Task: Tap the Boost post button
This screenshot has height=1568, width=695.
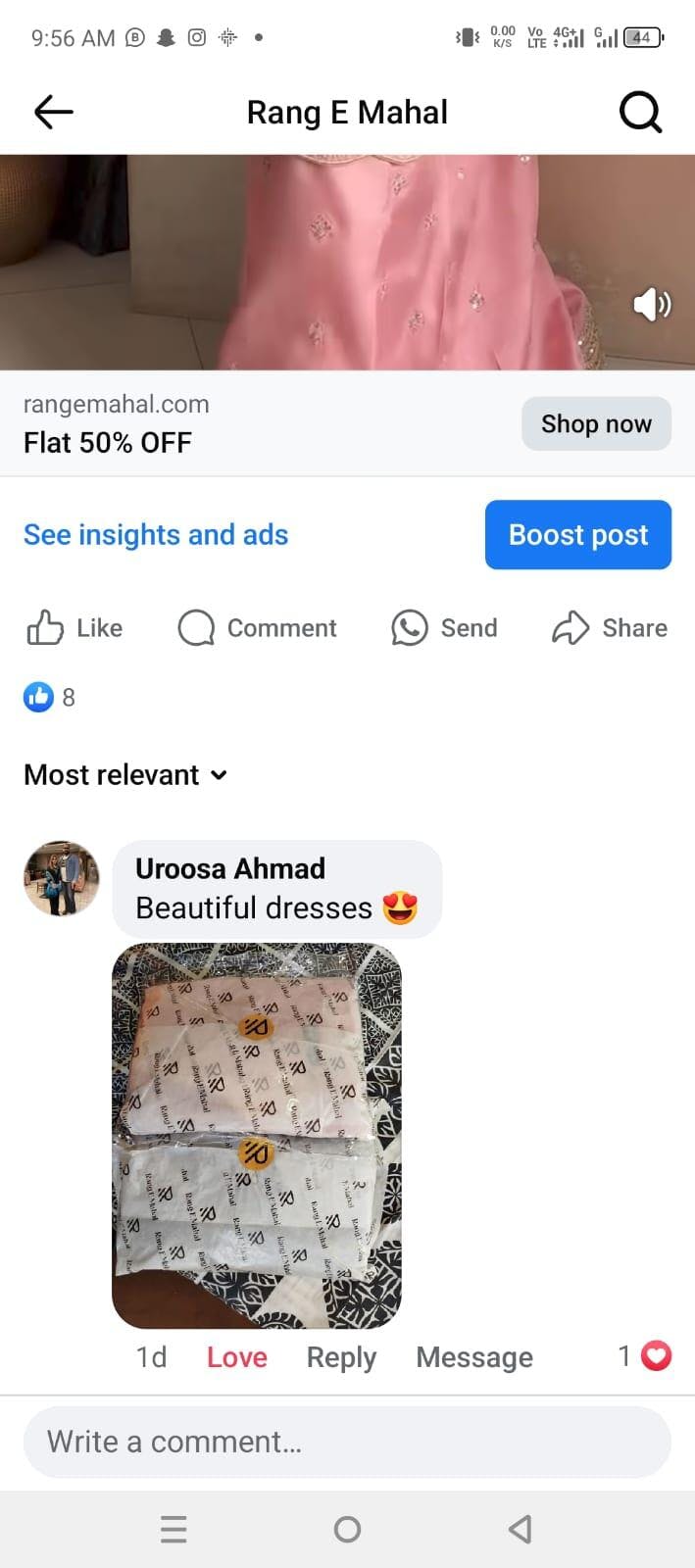Action: click(577, 534)
